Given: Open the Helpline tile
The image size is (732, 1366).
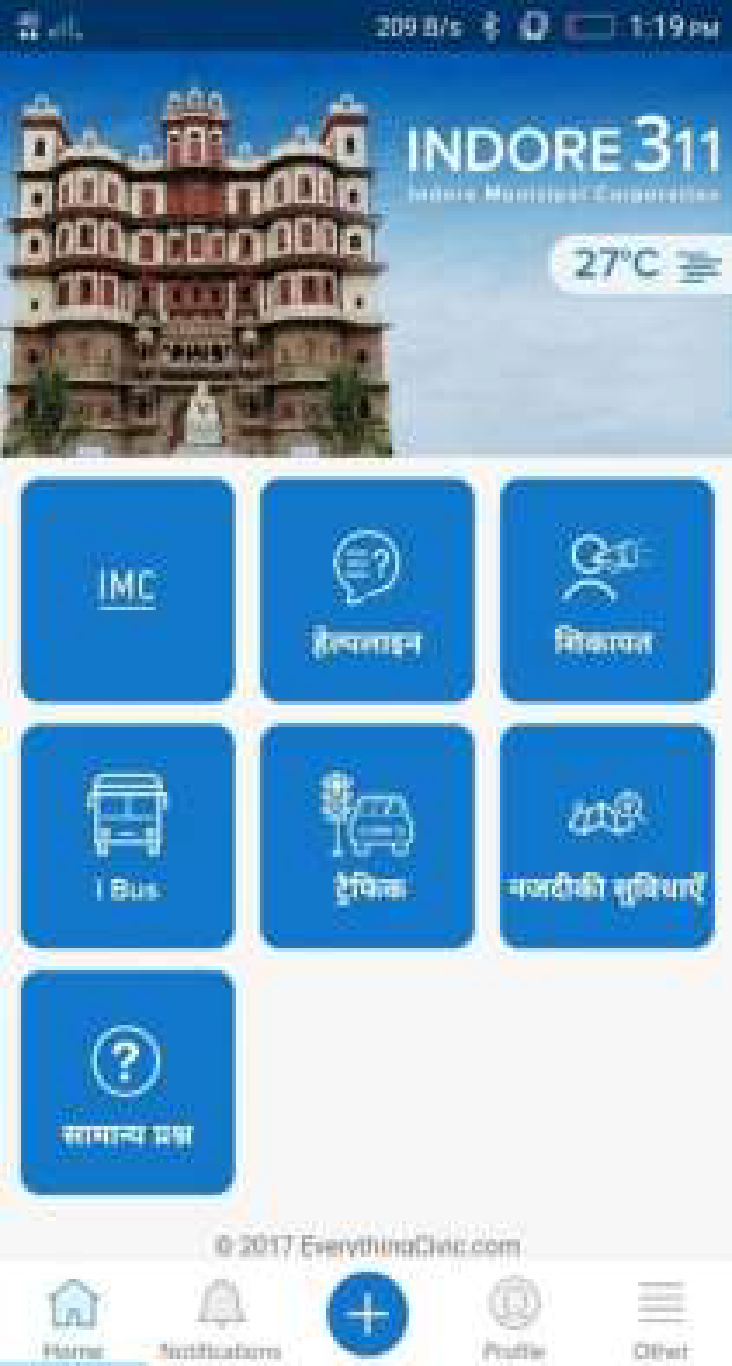Looking at the screenshot, I should point(367,590).
